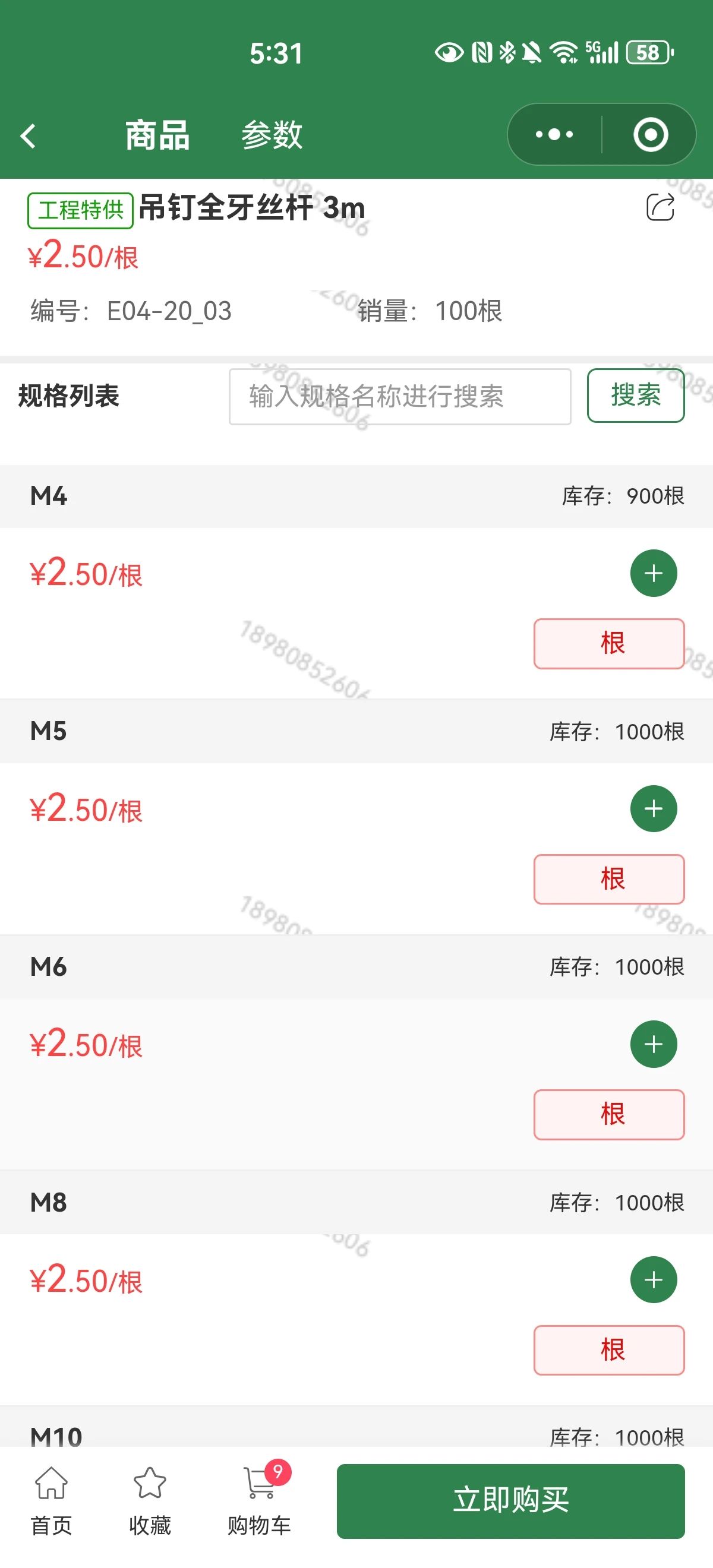The width and height of the screenshot is (713, 1568).
Task: Tap 立即购买 to buy now
Action: pos(510,1501)
